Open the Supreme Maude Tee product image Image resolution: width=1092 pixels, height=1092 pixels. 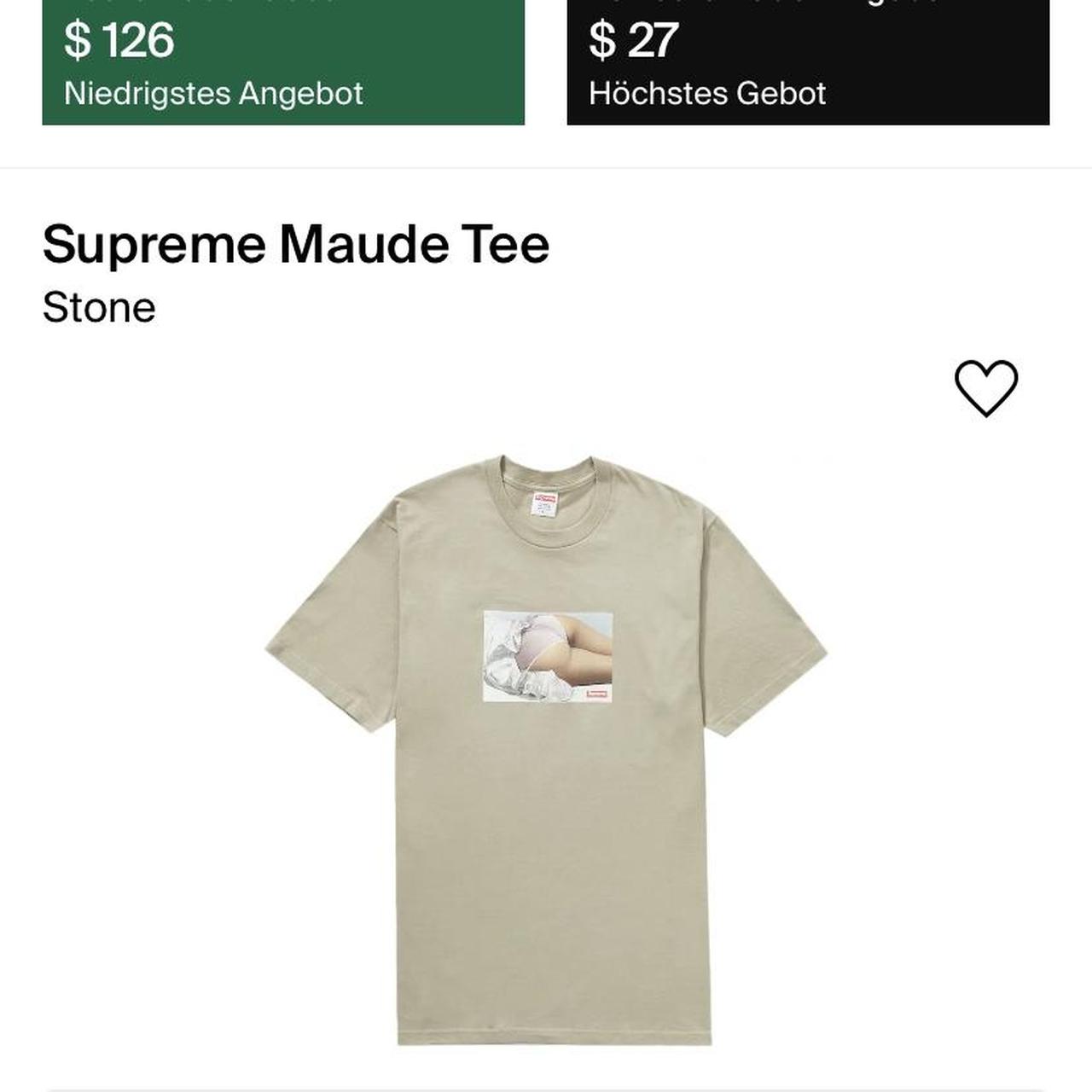pyautogui.click(x=546, y=749)
